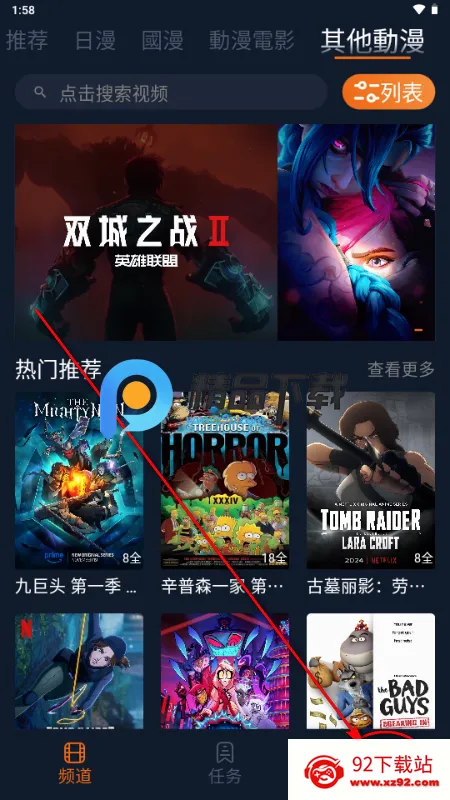
Task: Switch to the 推荐 tab
Action: pos(27,41)
